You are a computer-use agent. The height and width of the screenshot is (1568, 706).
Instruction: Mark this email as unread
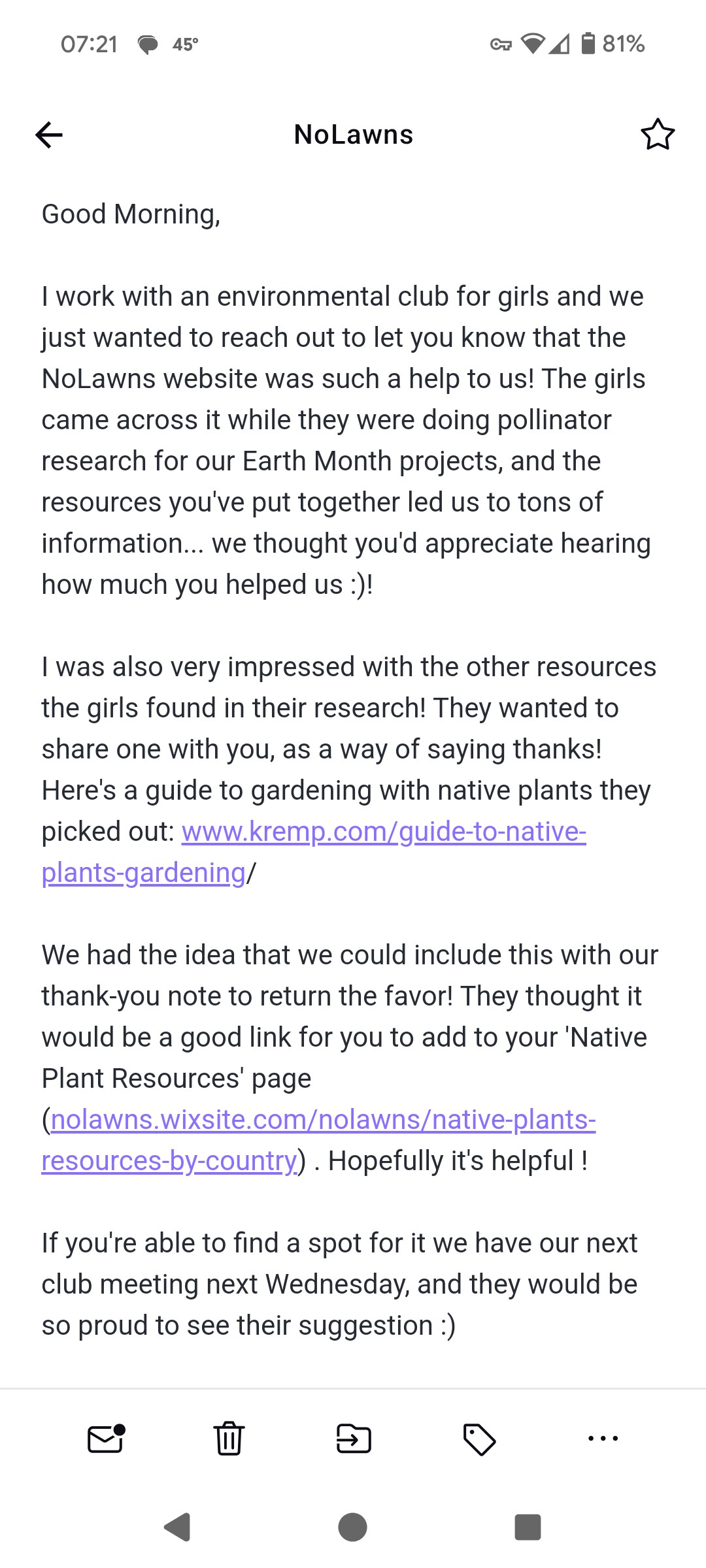(x=106, y=1439)
